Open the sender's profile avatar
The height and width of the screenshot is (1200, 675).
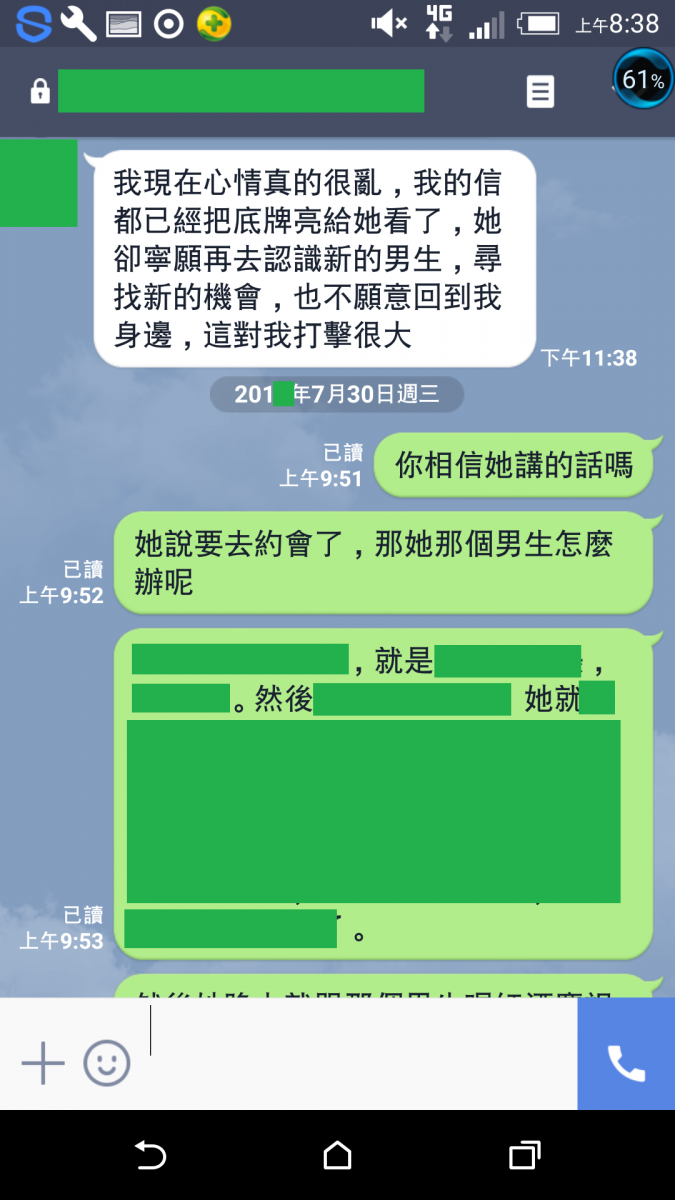pos(38,184)
